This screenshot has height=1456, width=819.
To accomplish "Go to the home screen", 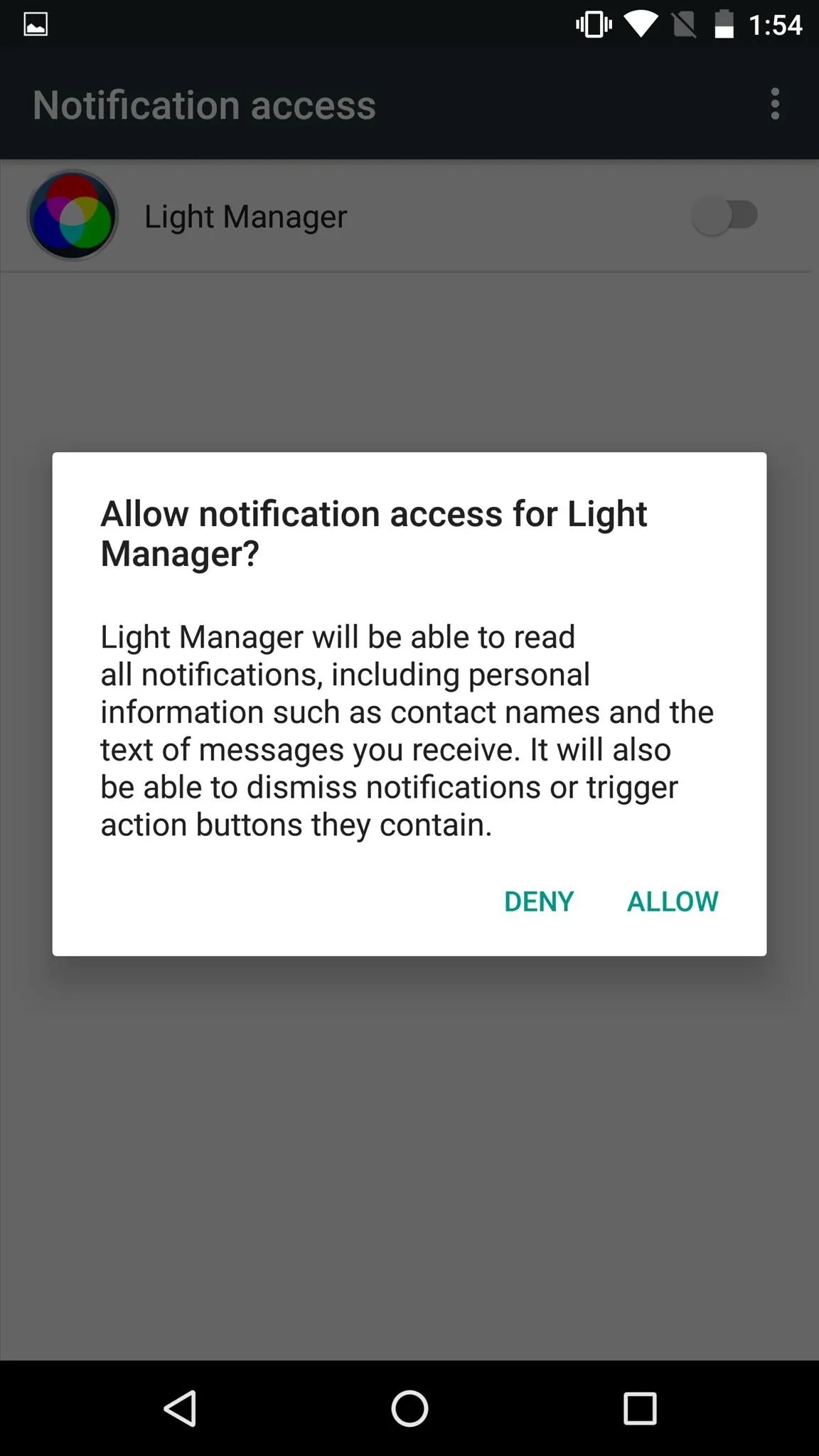I will tap(409, 1408).
